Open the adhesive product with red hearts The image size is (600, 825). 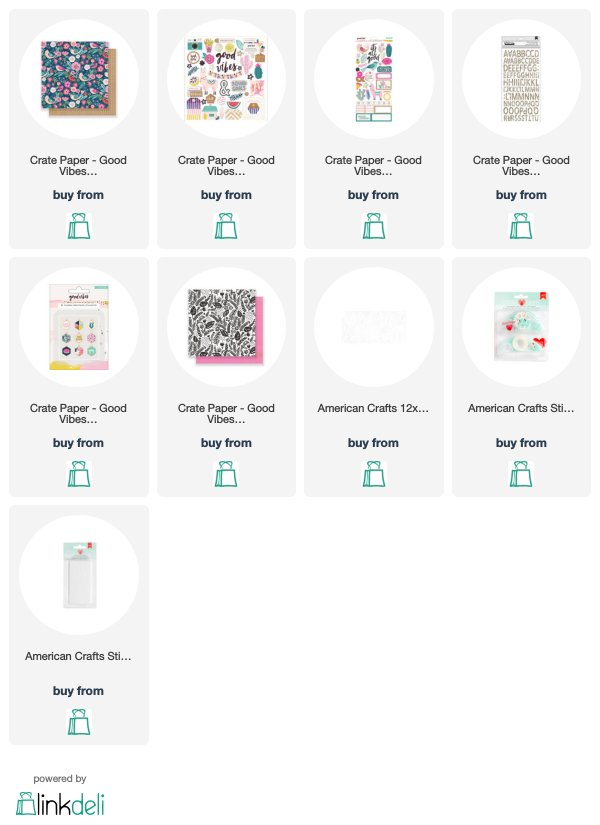pyautogui.click(x=521, y=327)
